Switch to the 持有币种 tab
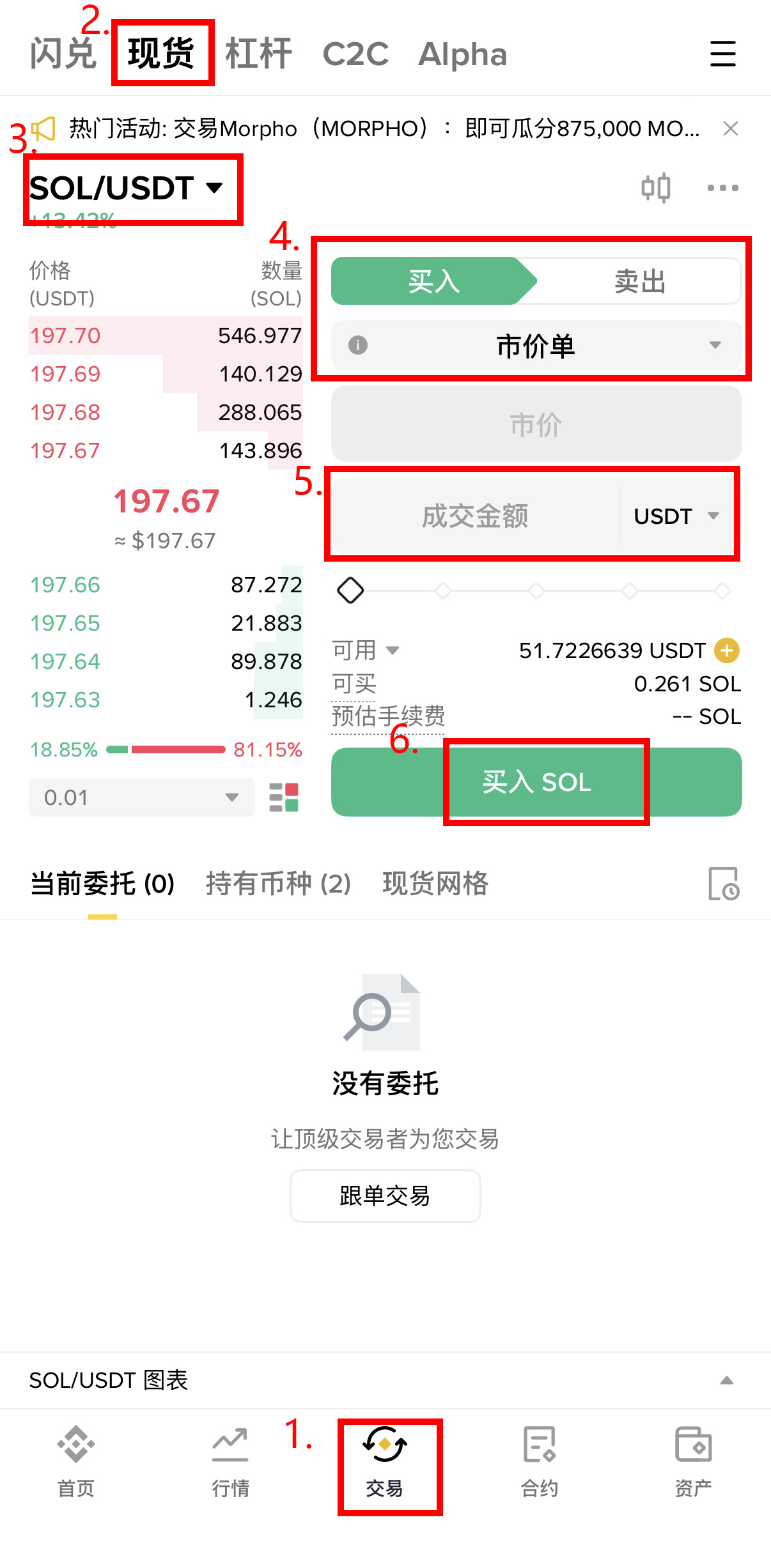The width and height of the screenshot is (771, 1568). point(277,884)
